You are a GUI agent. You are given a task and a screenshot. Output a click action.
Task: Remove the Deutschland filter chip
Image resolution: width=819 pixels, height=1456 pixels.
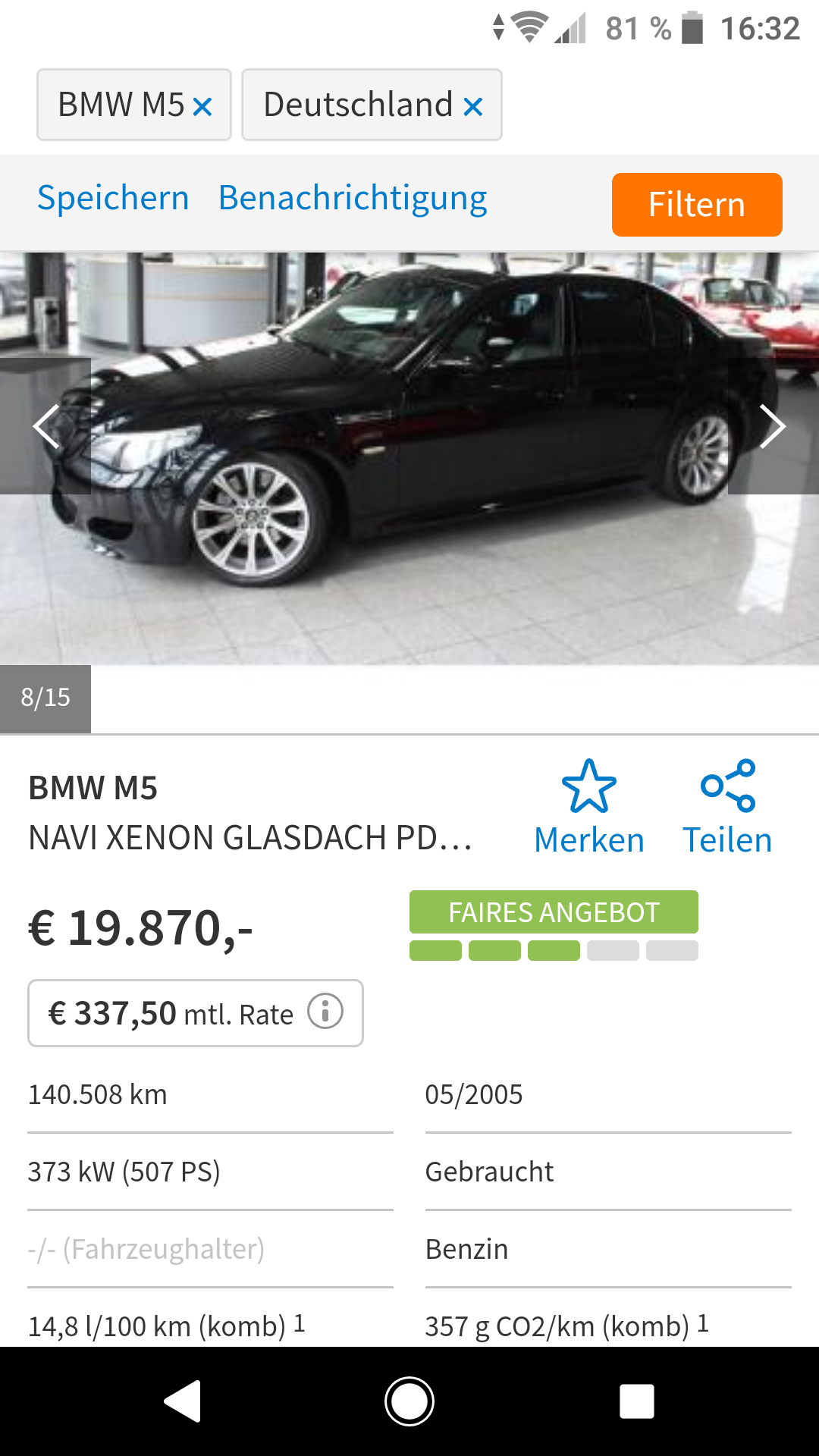(x=473, y=107)
